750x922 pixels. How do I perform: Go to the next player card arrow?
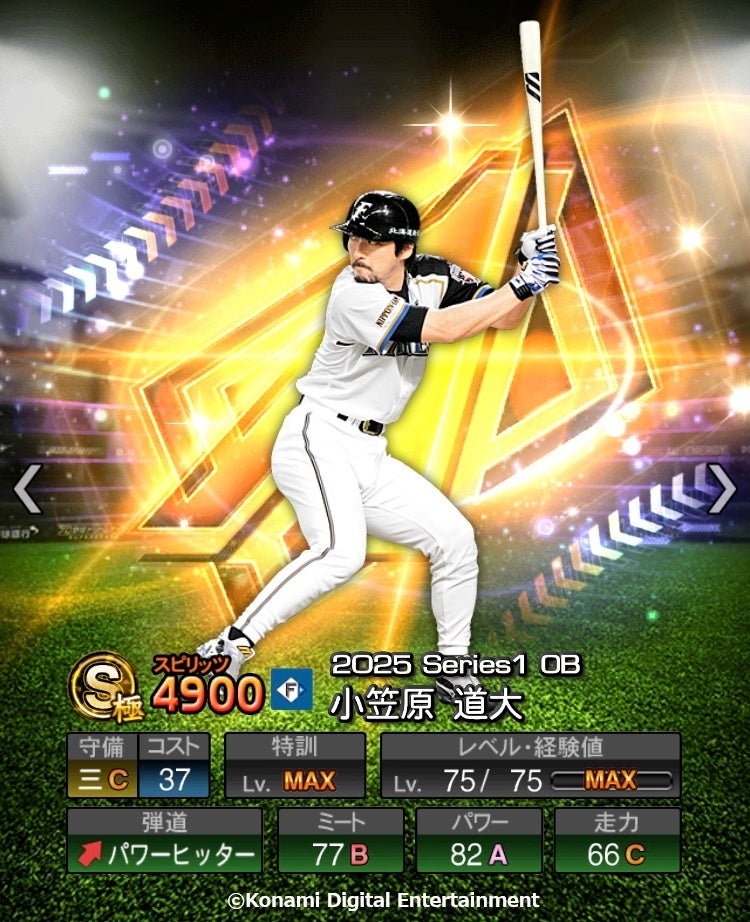pos(722,489)
